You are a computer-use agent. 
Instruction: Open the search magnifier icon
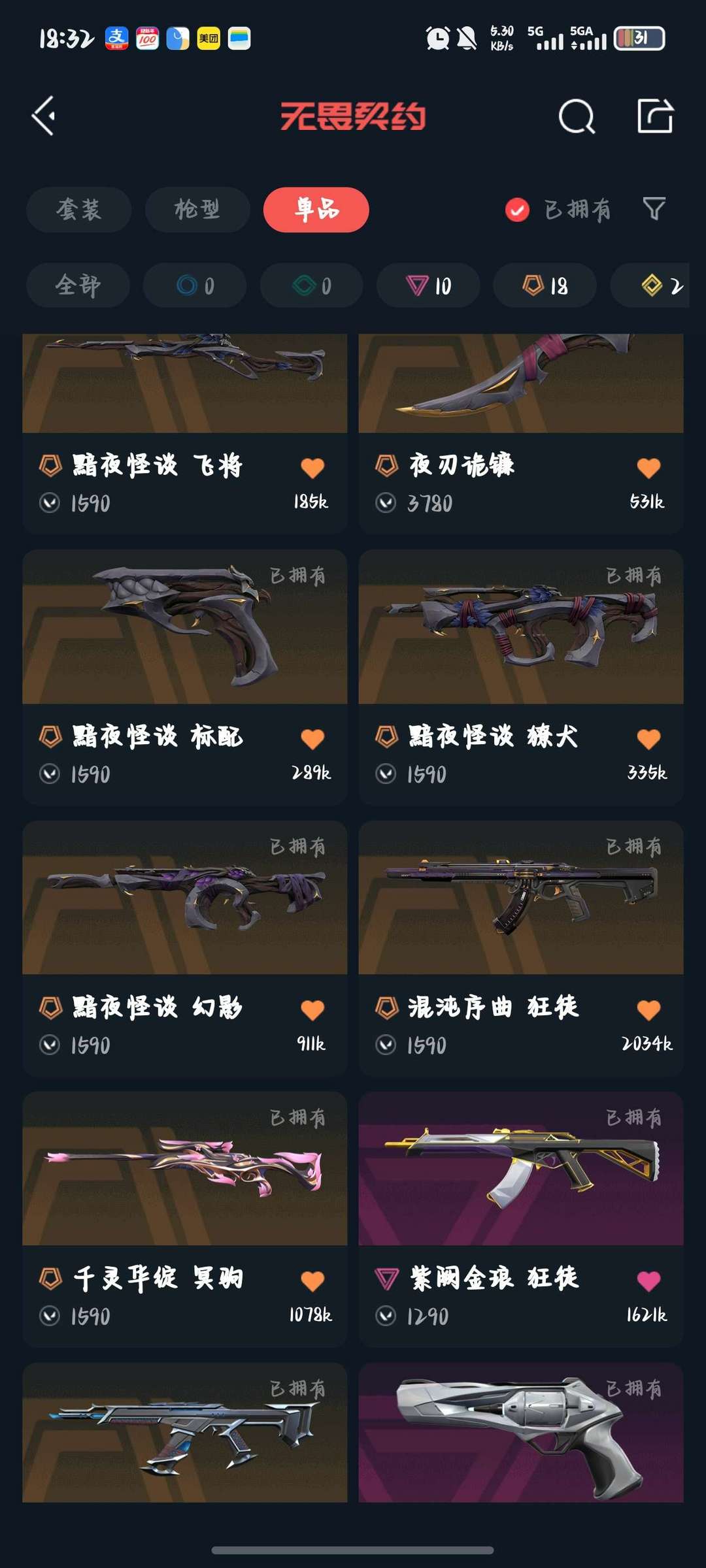577,116
